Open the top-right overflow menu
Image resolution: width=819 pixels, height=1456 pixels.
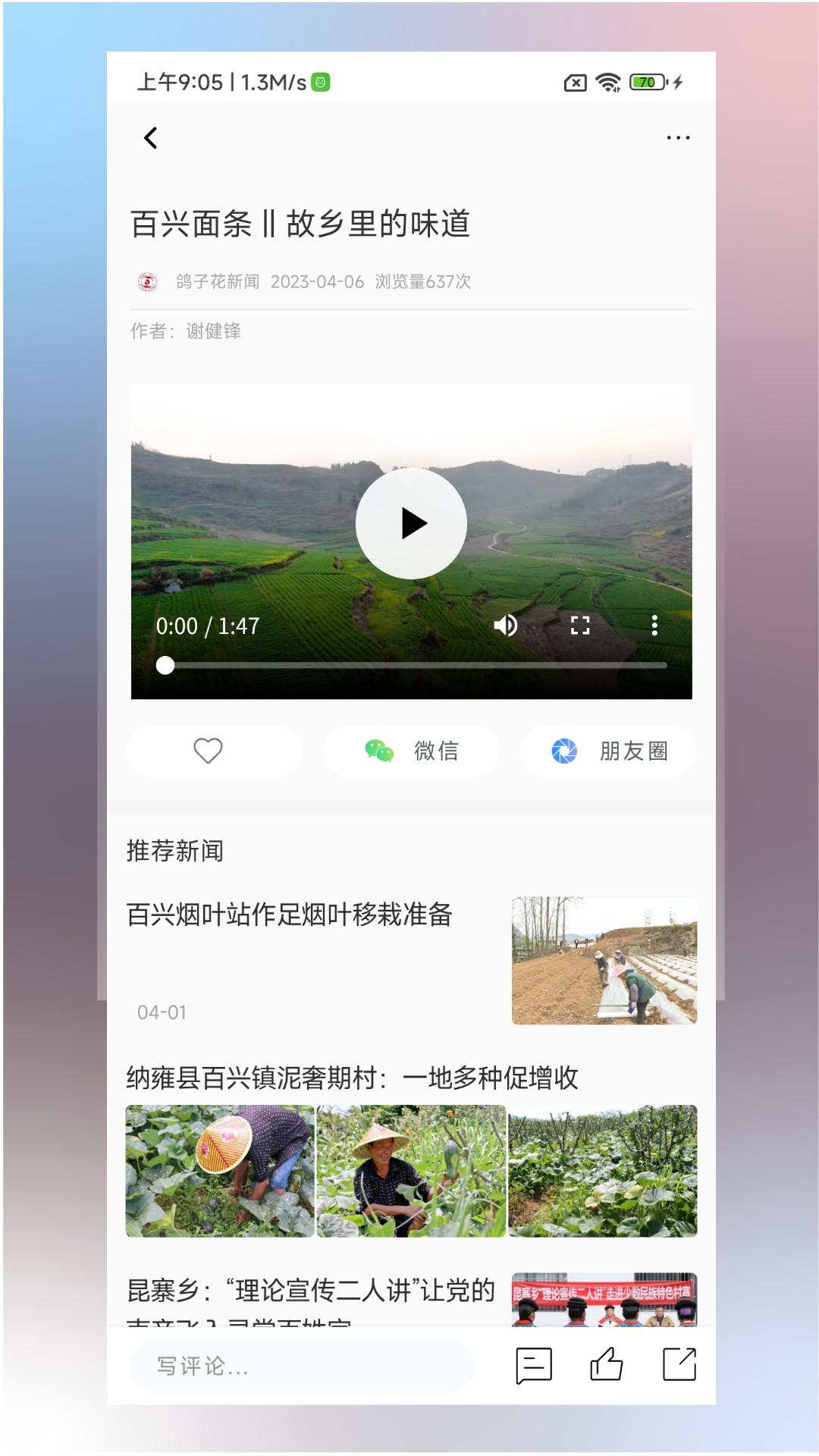(x=677, y=137)
